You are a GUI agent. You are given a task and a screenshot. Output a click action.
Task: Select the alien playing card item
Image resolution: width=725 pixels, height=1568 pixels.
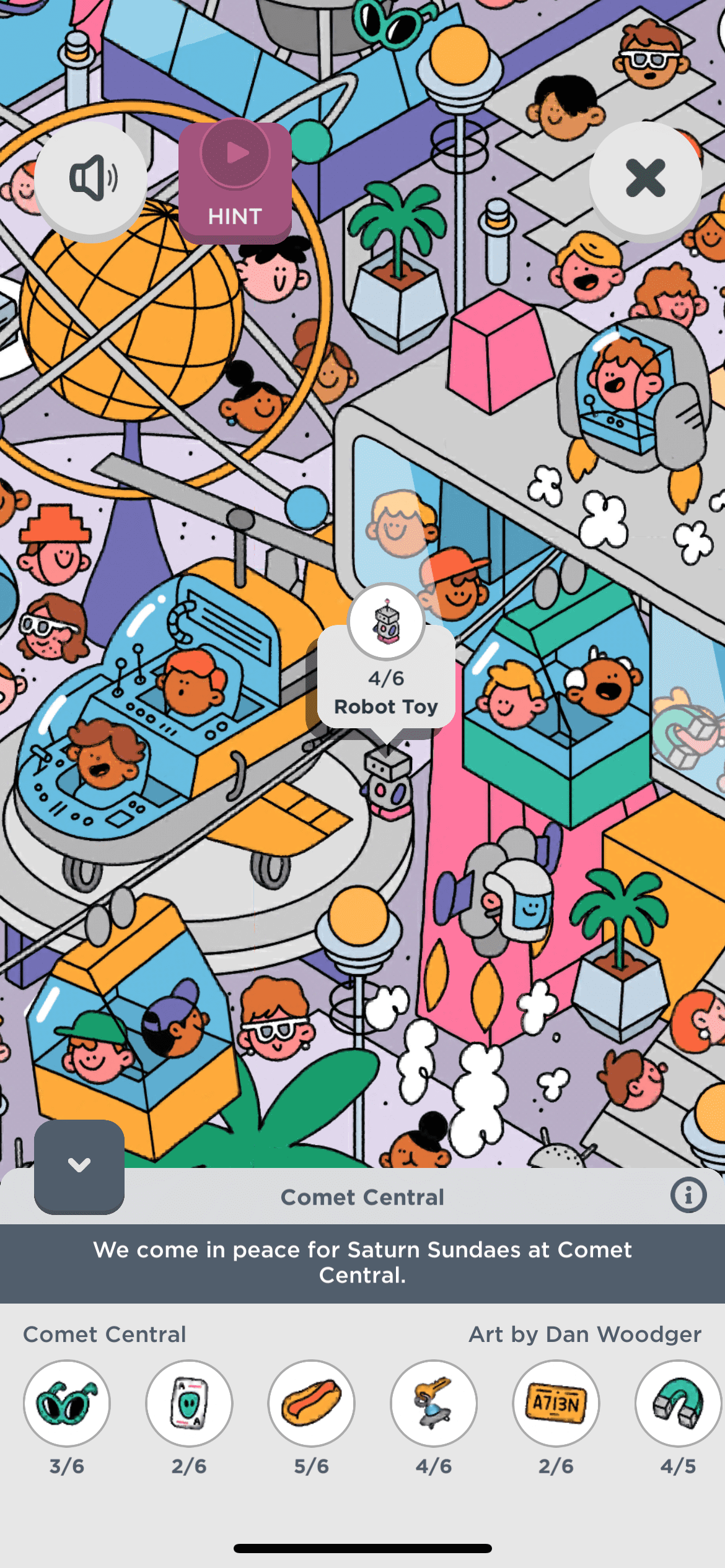[189, 1403]
